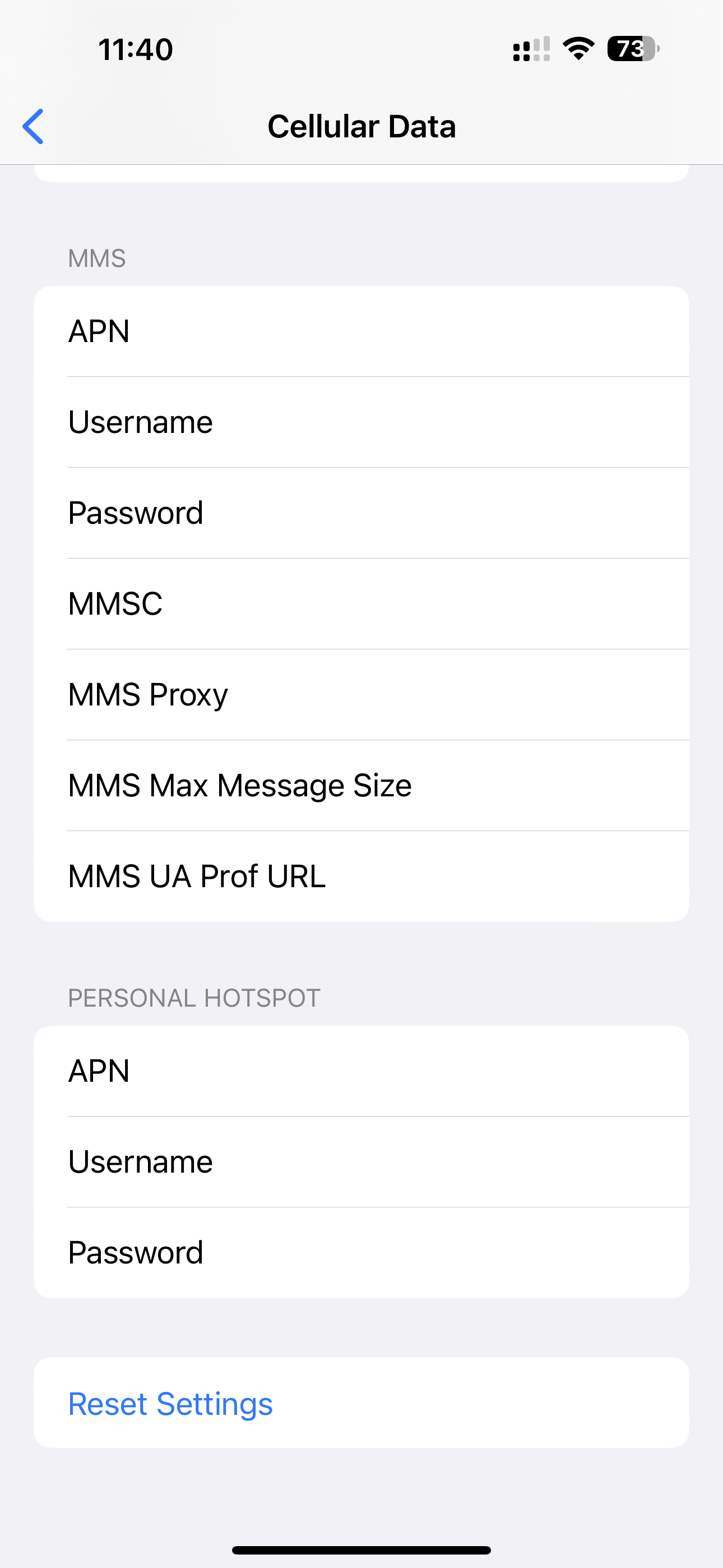Edit MMS UA Prof URL field

pos(361,876)
